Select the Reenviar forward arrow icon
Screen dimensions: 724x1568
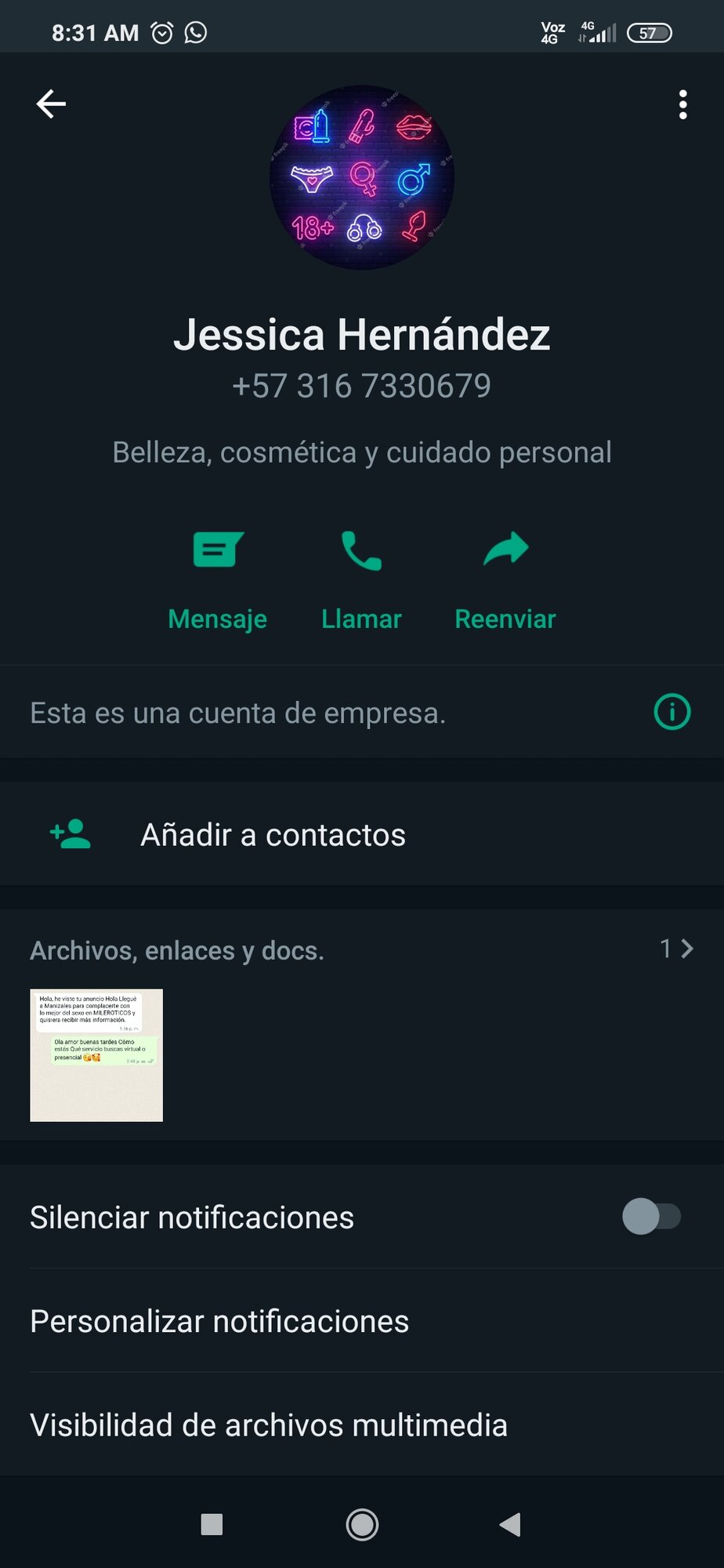click(x=505, y=549)
